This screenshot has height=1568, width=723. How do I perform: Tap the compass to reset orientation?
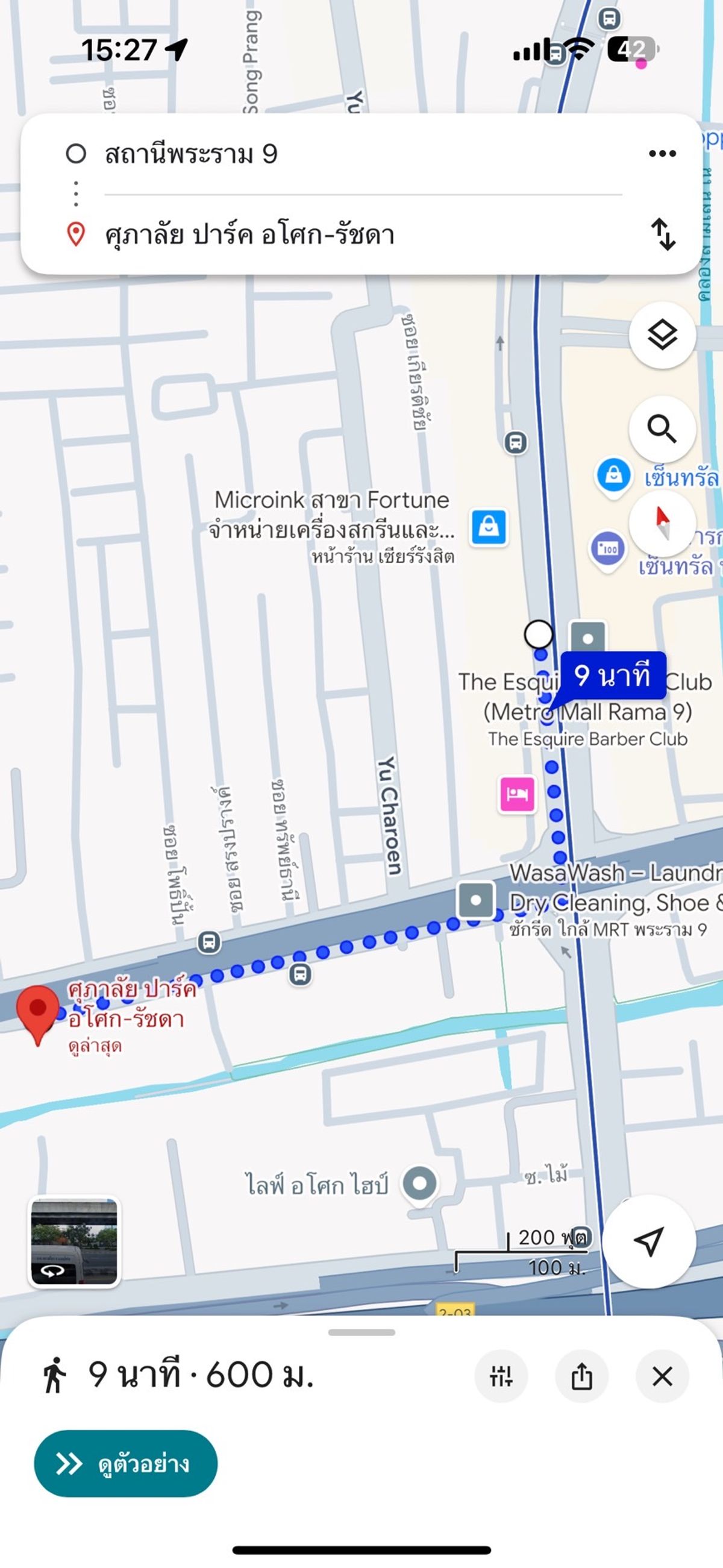(x=662, y=524)
